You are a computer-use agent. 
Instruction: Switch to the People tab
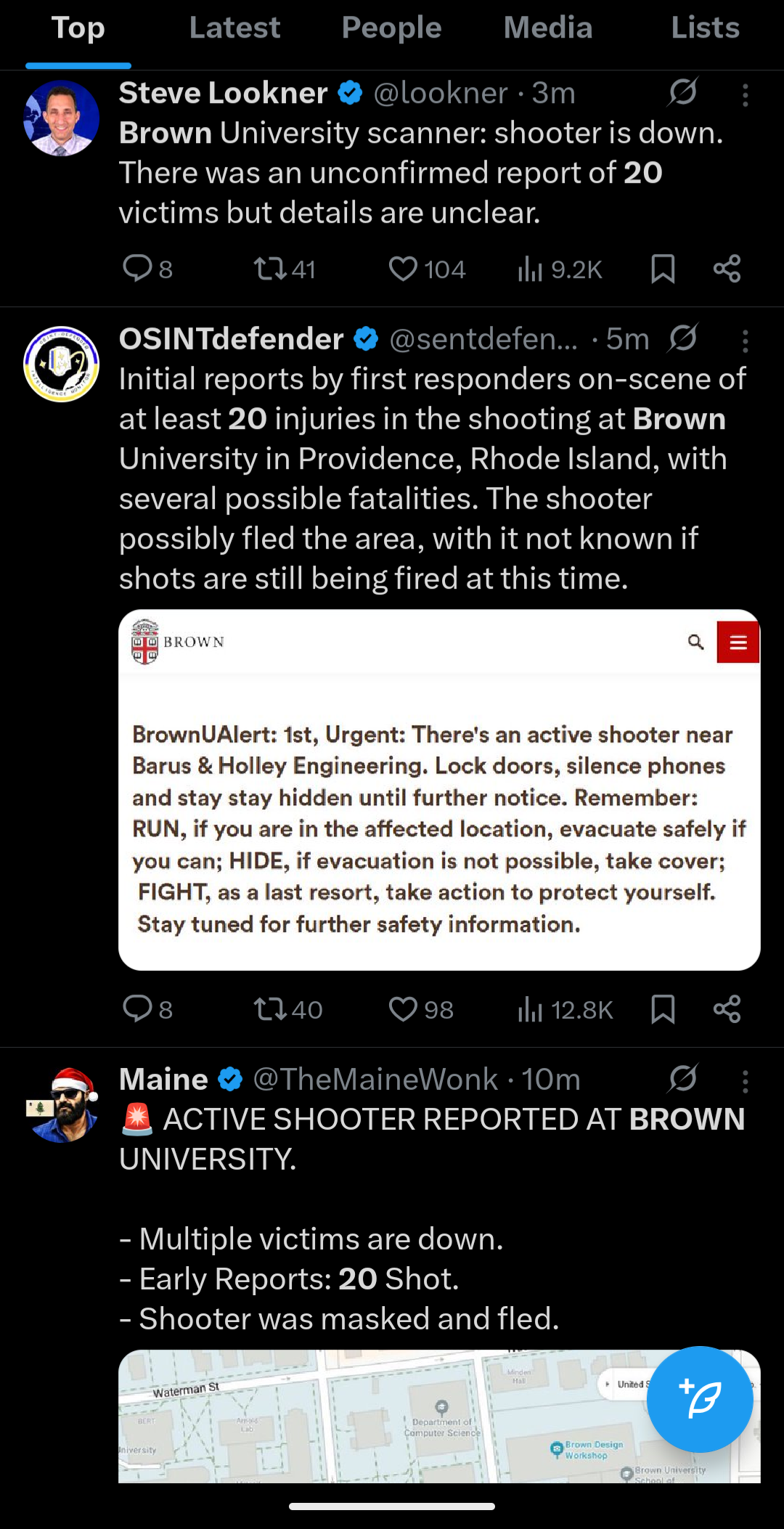tap(391, 28)
